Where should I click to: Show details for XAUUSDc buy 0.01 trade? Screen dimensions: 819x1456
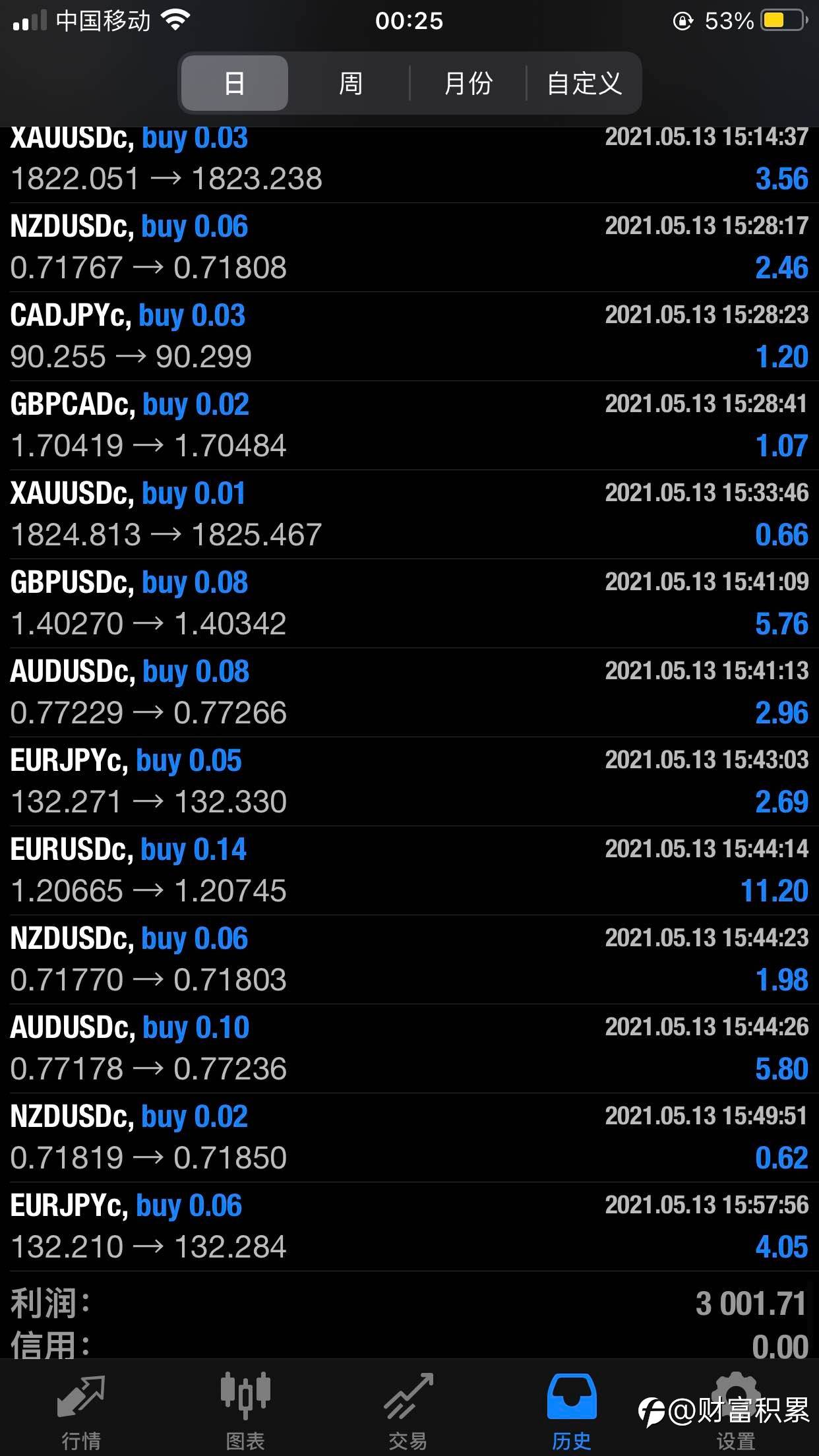point(409,514)
